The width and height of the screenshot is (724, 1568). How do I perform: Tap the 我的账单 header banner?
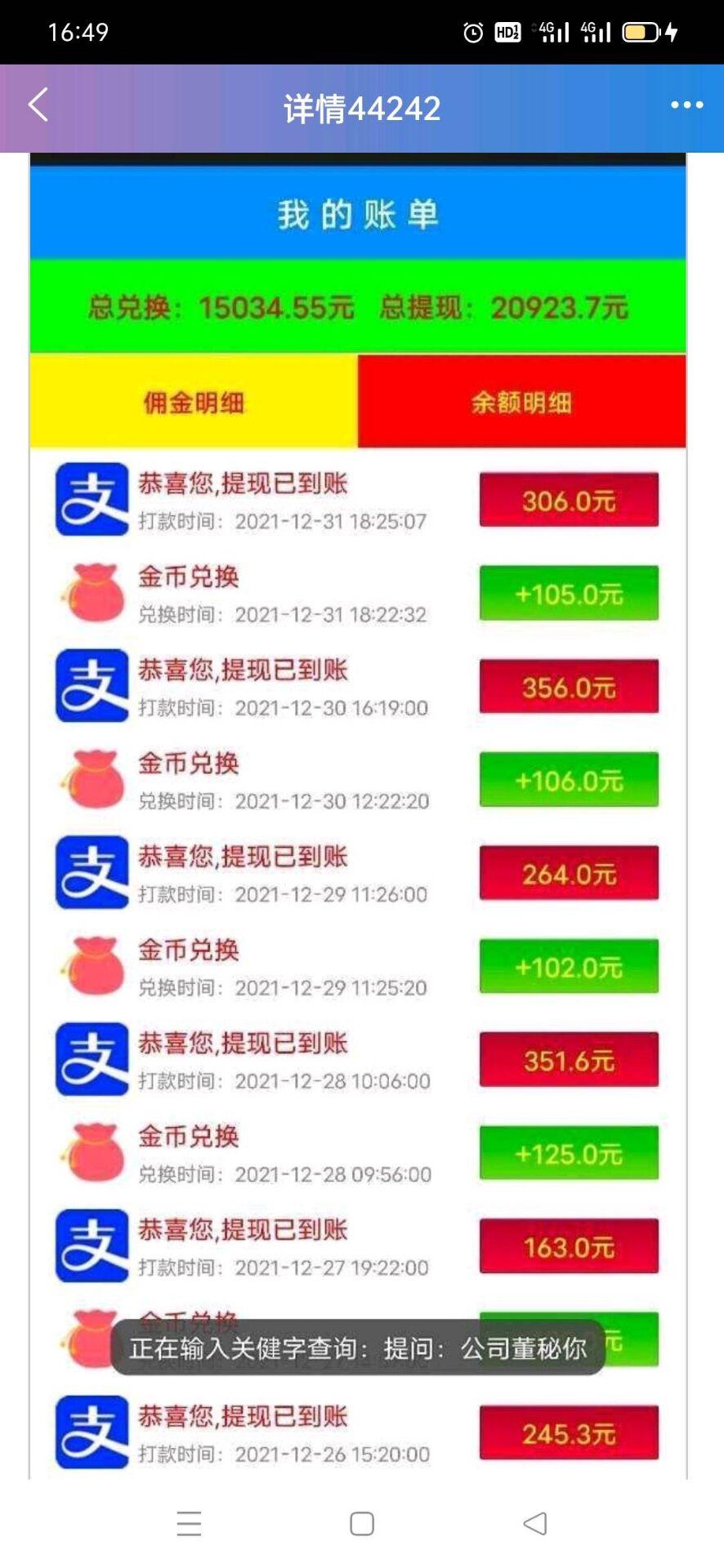pos(362,215)
